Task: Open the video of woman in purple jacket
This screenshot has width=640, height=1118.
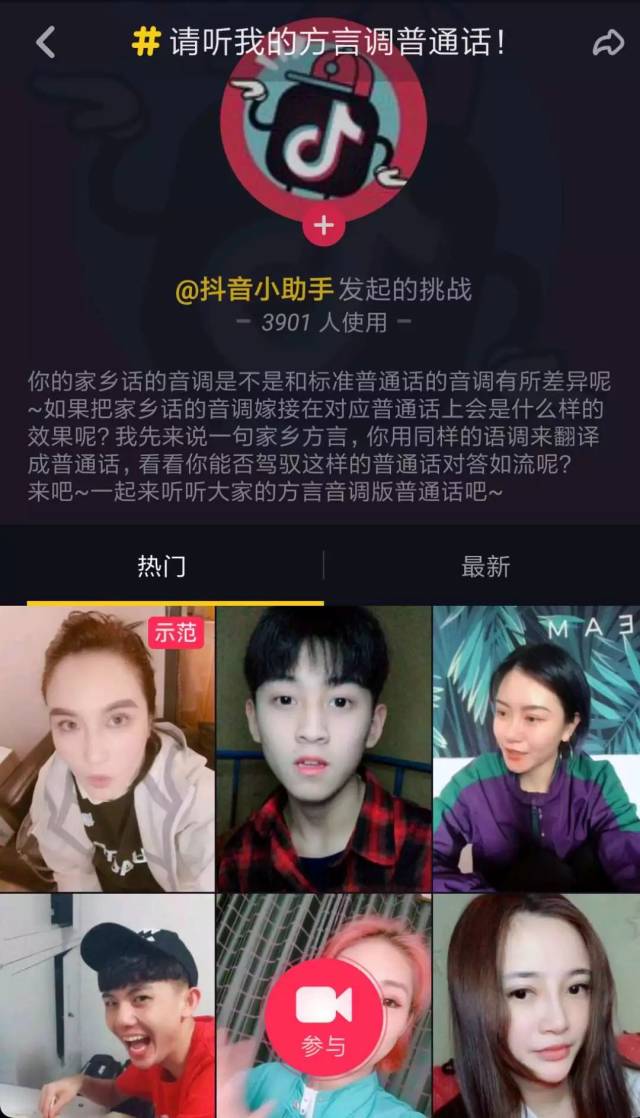Action: tap(537, 748)
